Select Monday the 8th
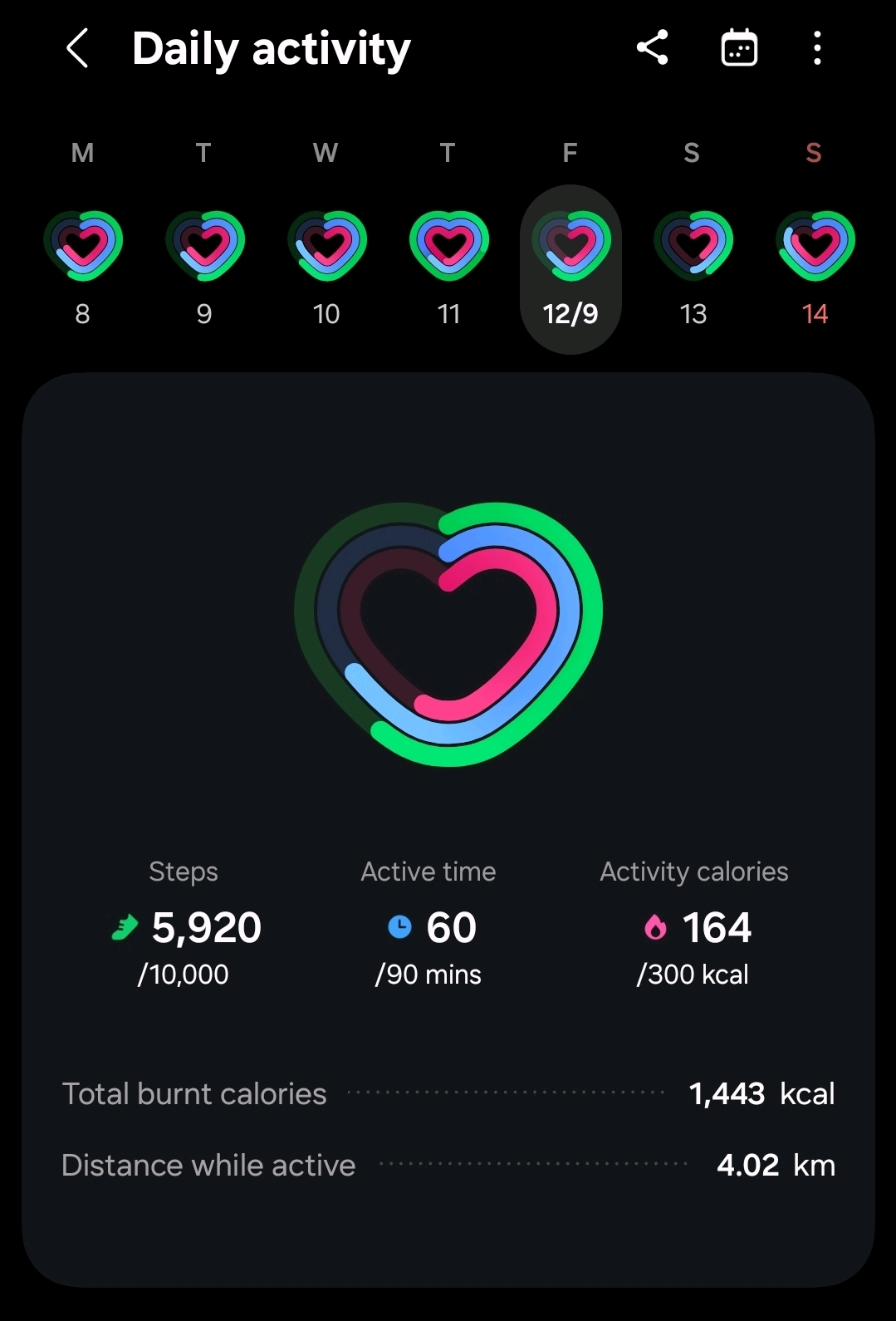Screen dimensions: 896x1321 point(83,268)
